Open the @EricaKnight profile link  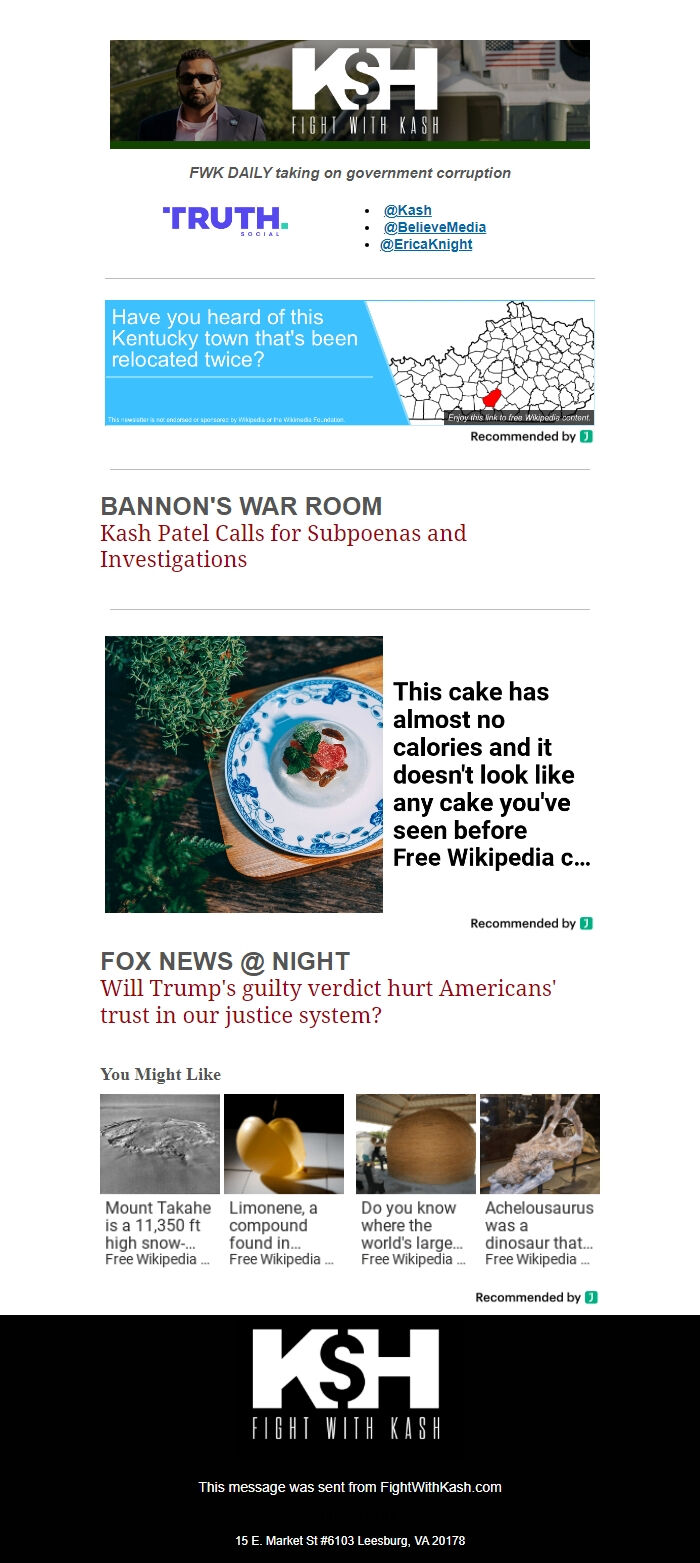coord(425,244)
